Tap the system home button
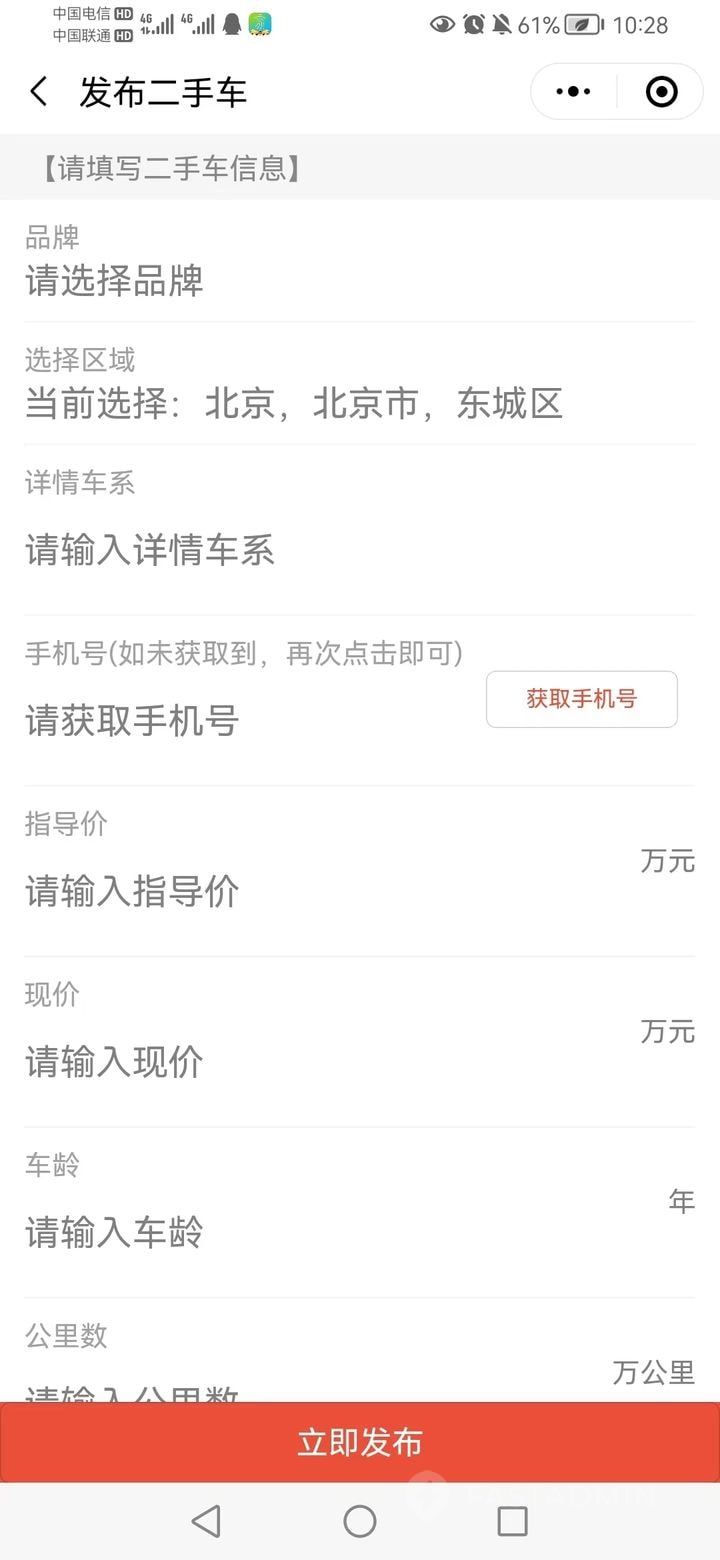The width and height of the screenshot is (720, 1560). [360, 1521]
